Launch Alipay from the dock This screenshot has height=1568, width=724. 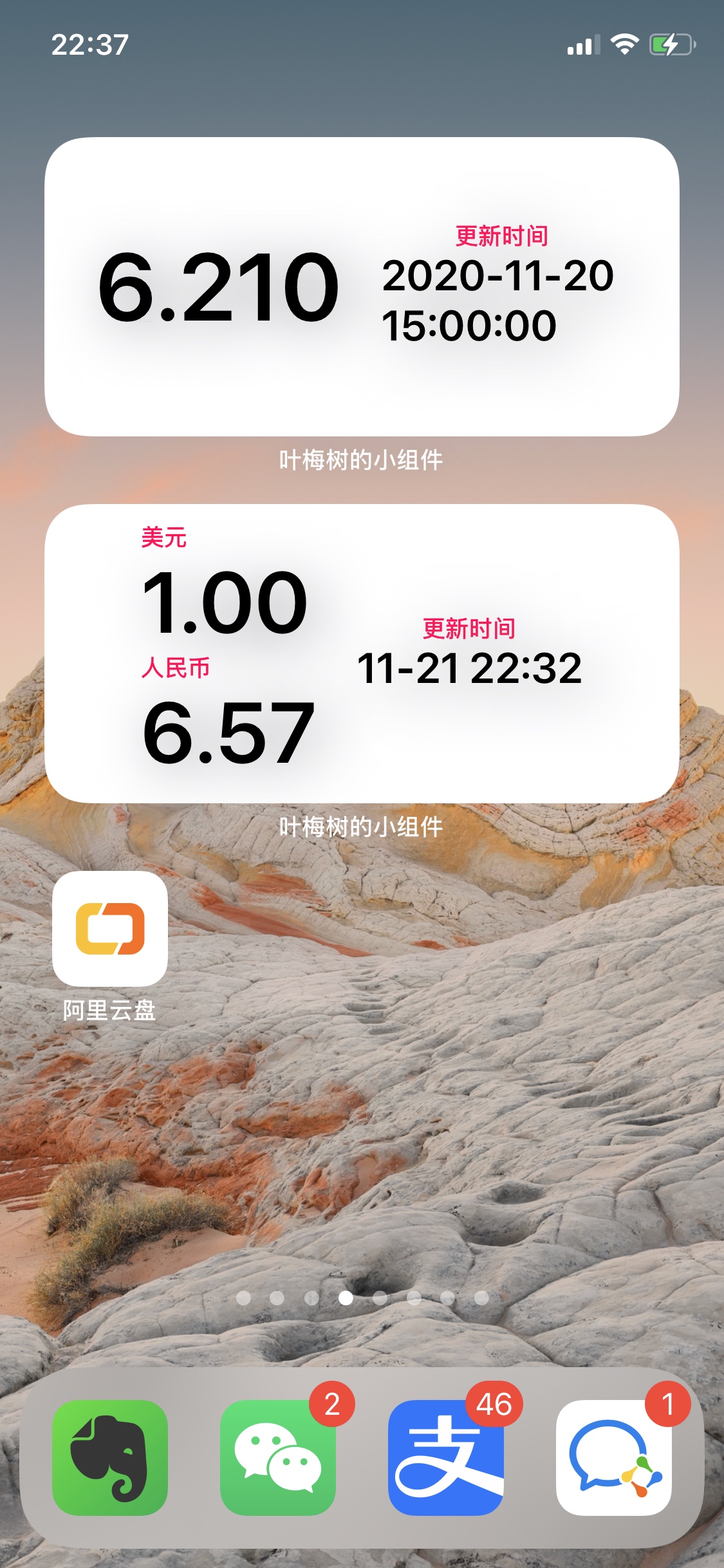tap(446, 1457)
